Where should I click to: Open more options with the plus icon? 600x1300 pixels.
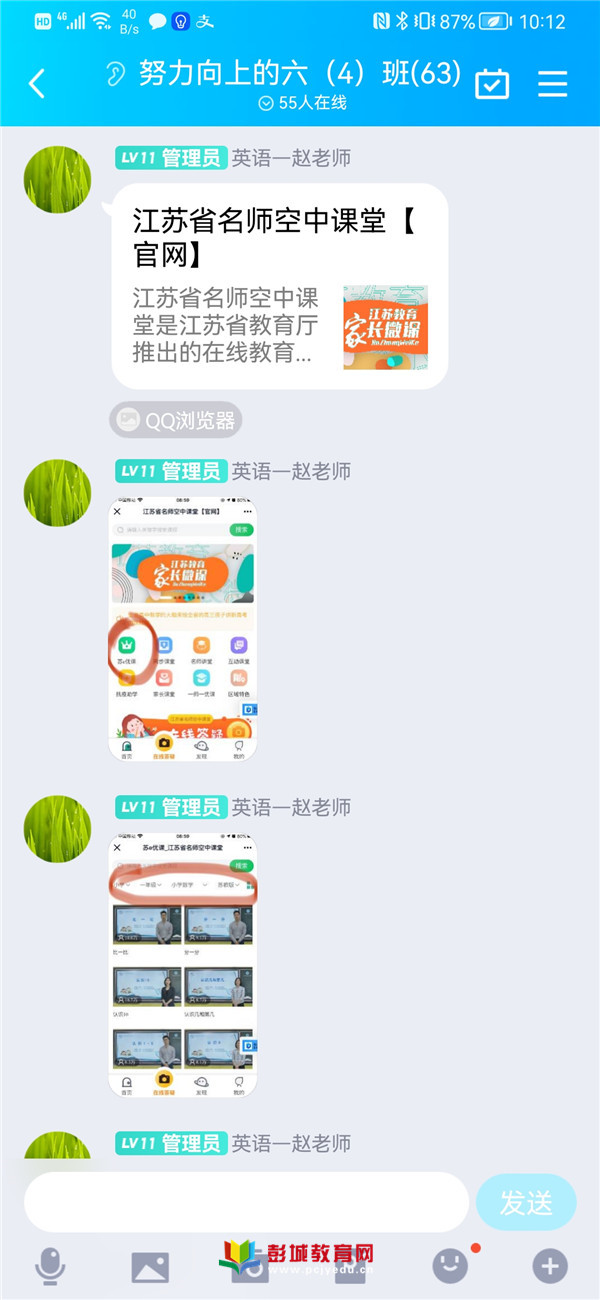(x=550, y=1266)
